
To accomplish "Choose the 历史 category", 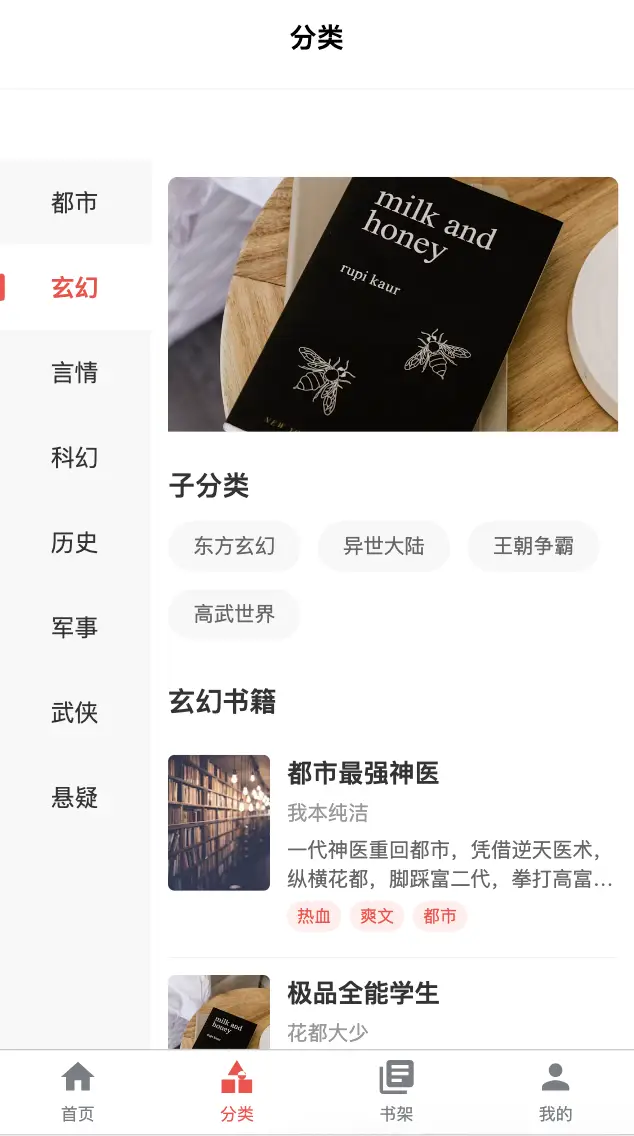I will 75,543.
